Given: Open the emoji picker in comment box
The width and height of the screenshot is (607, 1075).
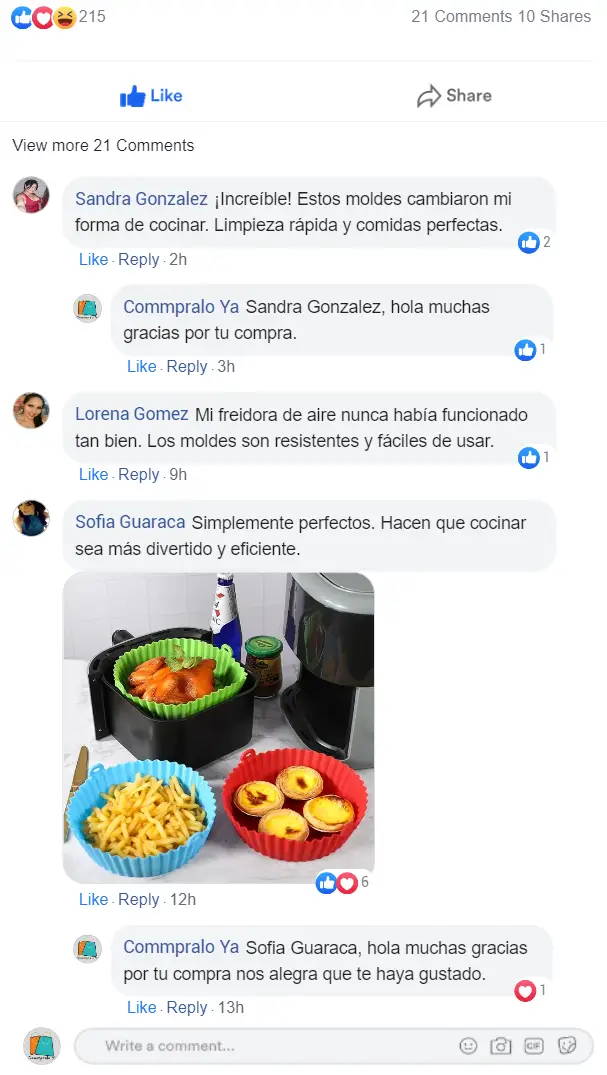Looking at the screenshot, I should [x=468, y=1046].
